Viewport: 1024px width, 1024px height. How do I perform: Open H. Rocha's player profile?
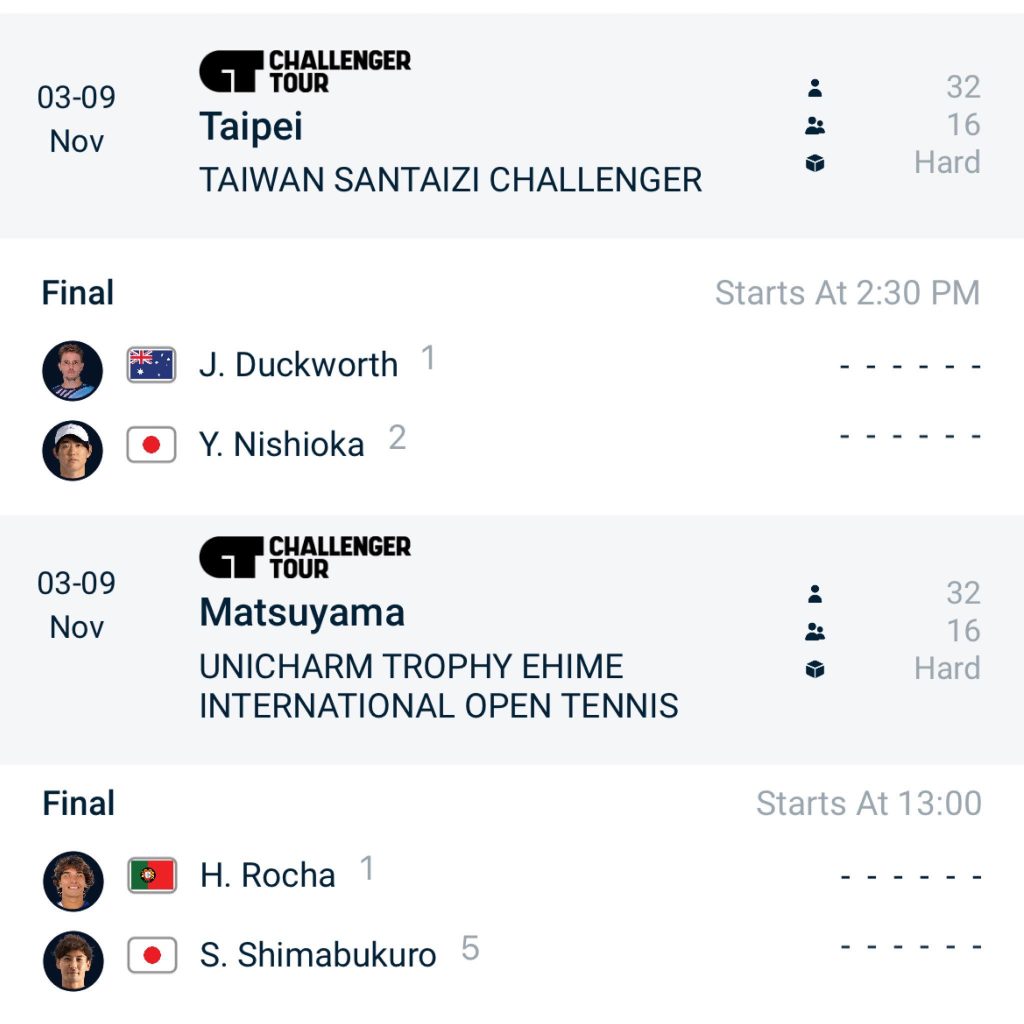(267, 875)
